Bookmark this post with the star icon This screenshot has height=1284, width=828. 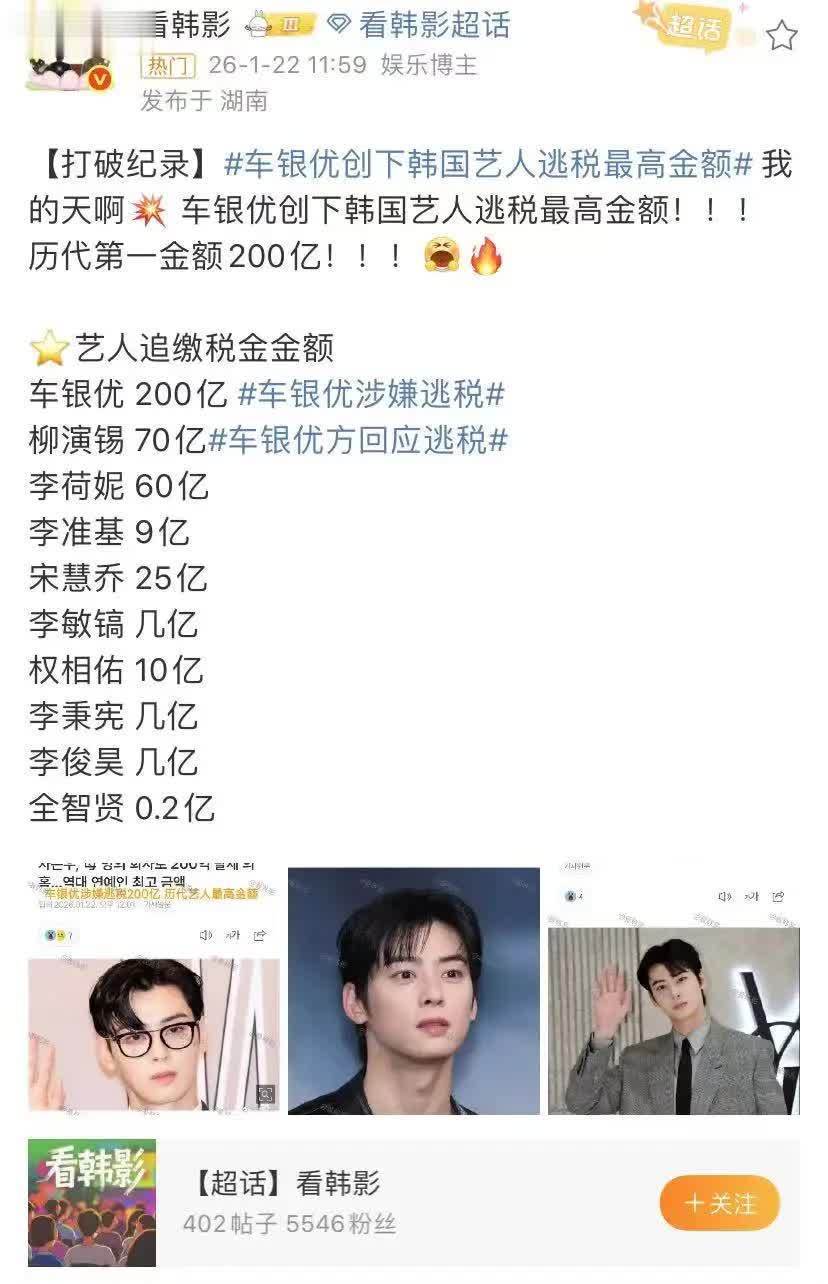pos(781,37)
